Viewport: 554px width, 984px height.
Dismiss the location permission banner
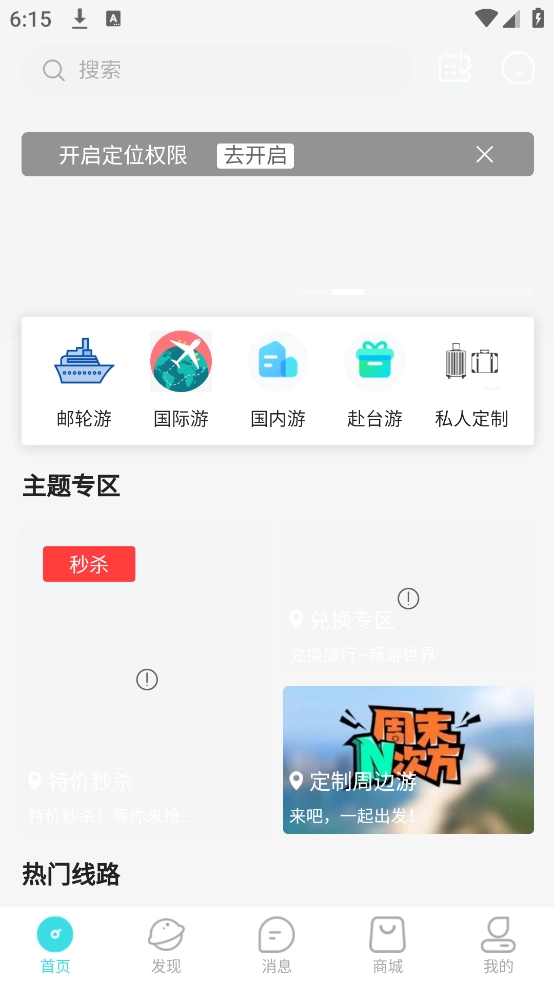[x=484, y=154]
